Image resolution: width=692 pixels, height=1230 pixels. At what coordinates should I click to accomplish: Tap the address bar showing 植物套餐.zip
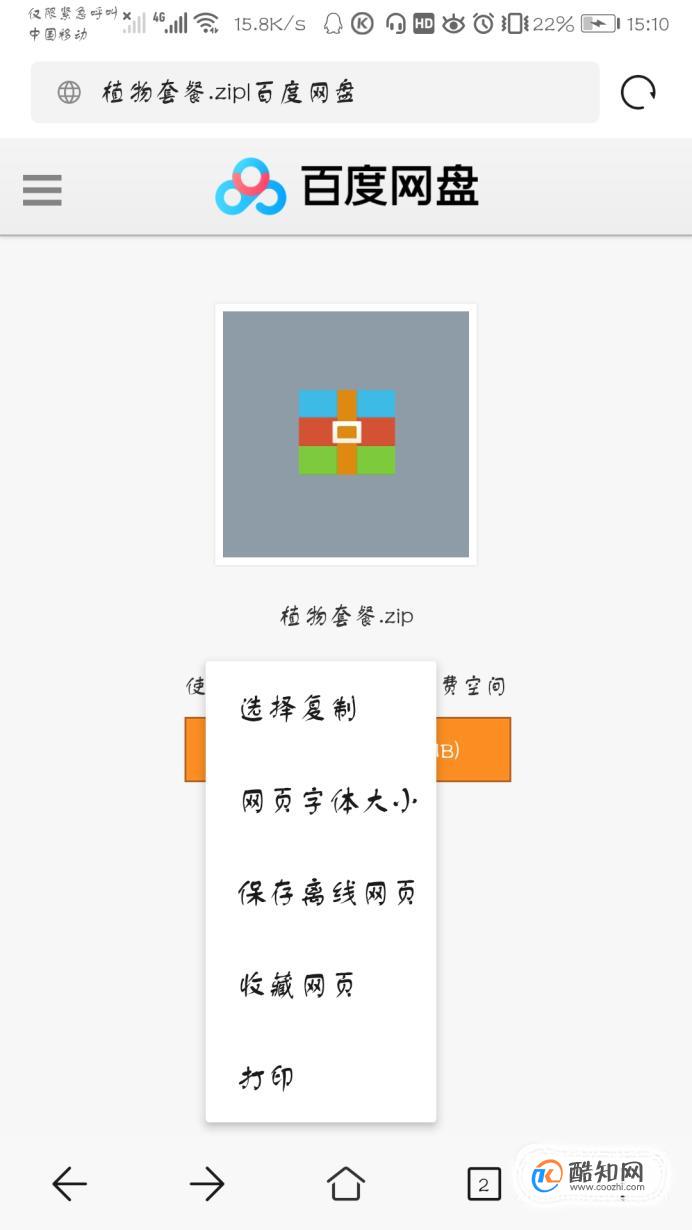click(315, 92)
